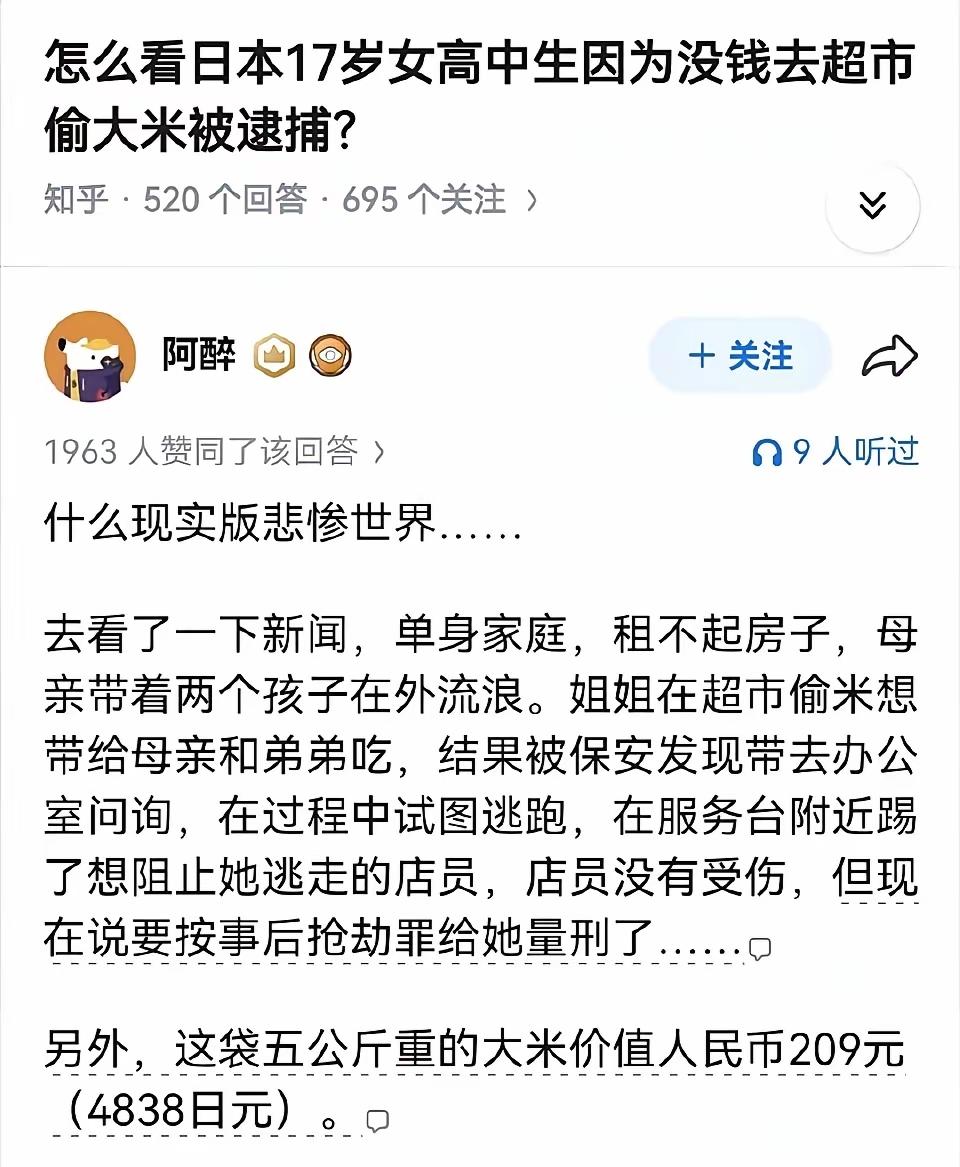The image size is (960, 1167).
Task: Share this answer via the arrow icon
Action: pos(889,356)
